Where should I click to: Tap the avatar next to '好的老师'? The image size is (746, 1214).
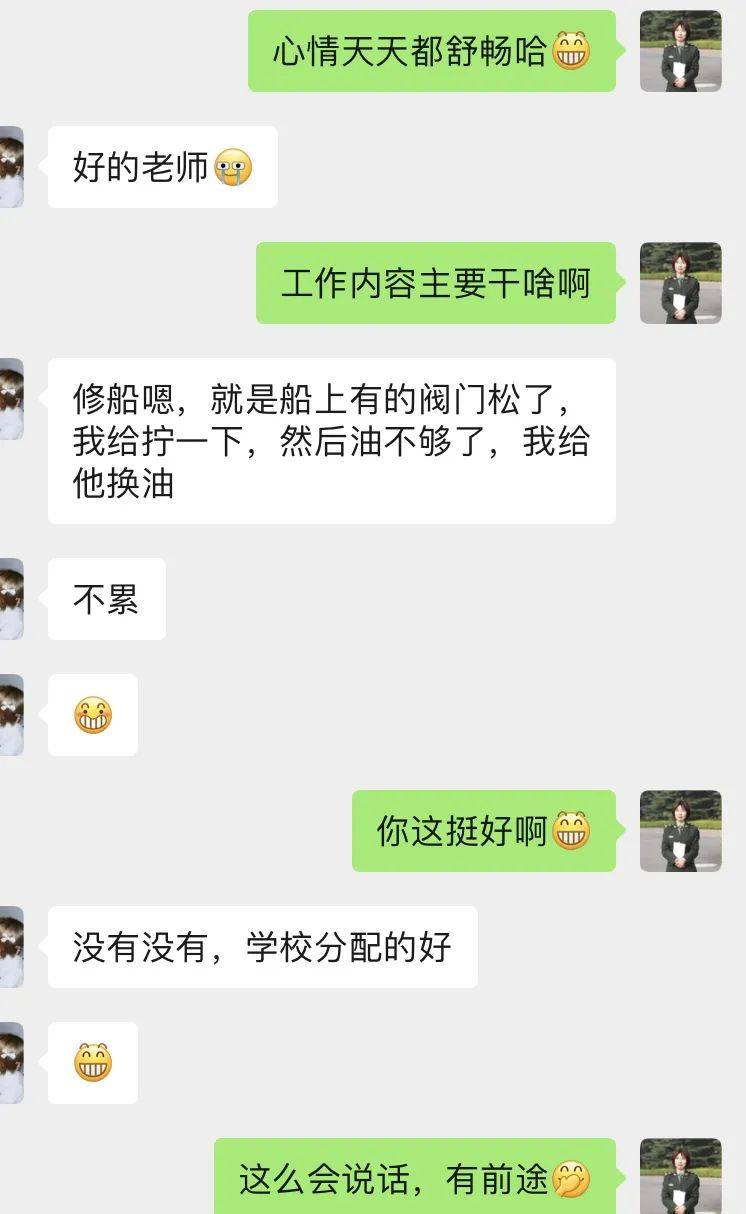click(11, 167)
